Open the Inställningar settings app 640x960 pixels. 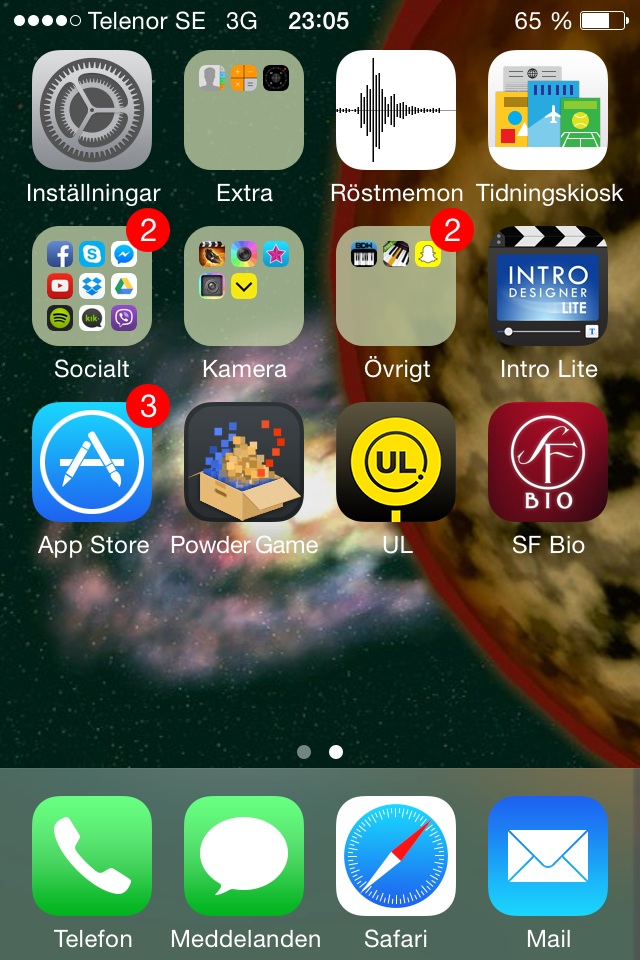click(92, 110)
